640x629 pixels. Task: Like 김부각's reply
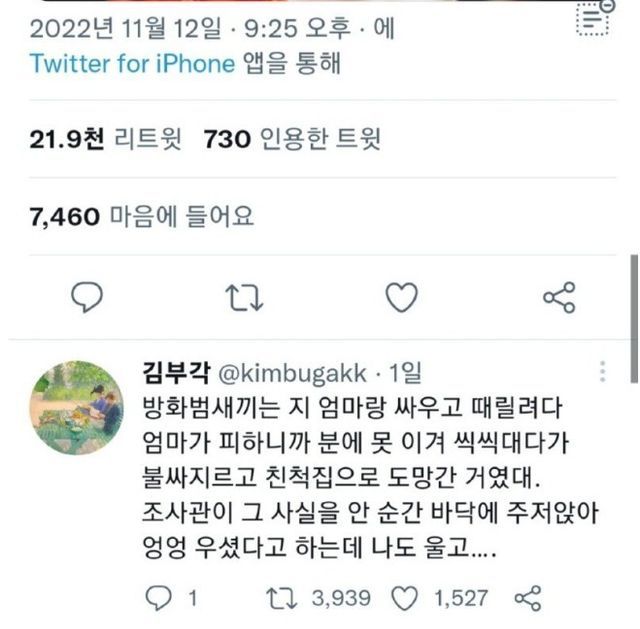click(404, 598)
